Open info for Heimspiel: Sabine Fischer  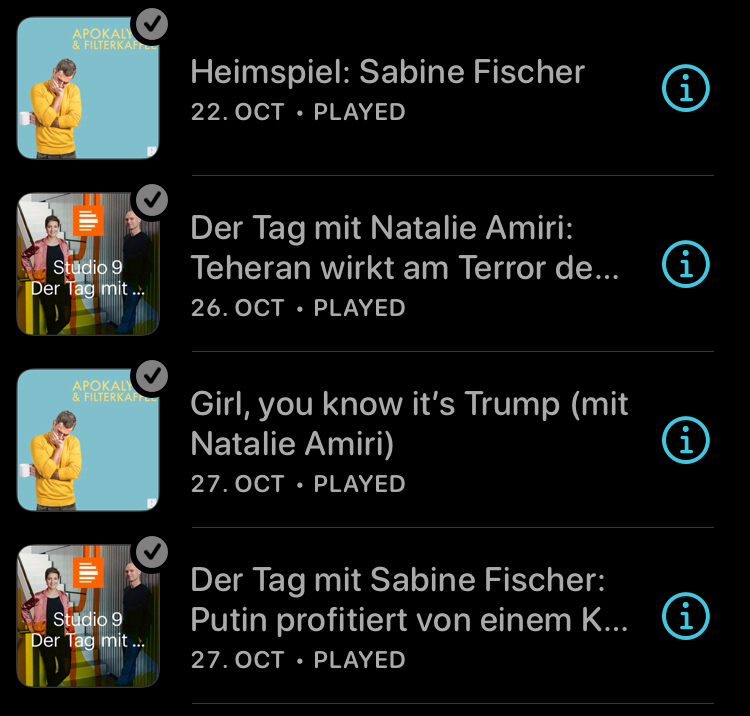(x=686, y=89)
